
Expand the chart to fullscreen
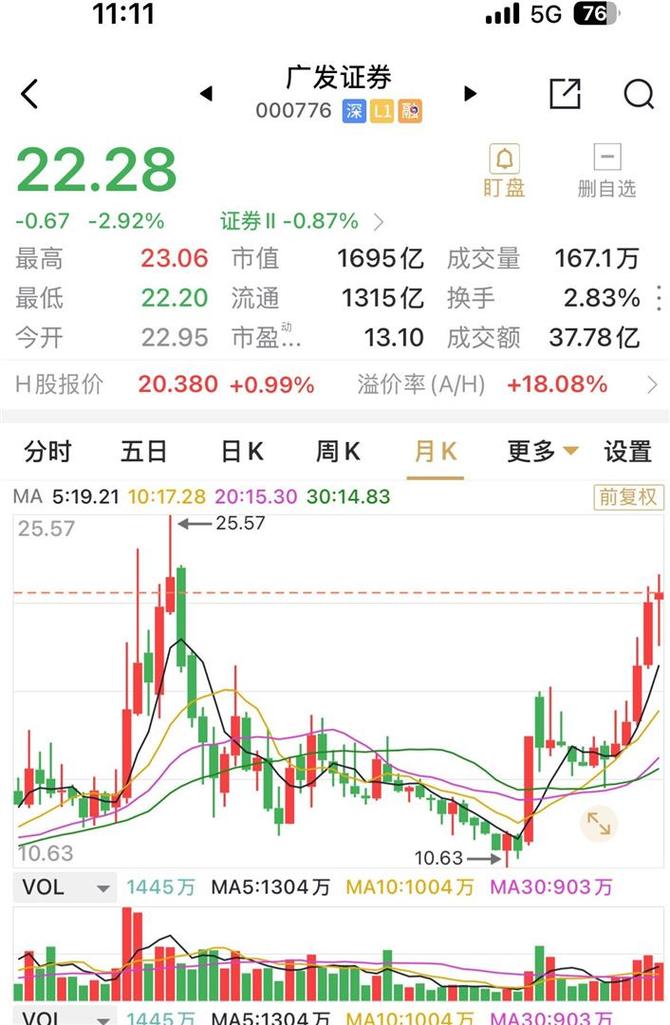[x=598, y=823]
